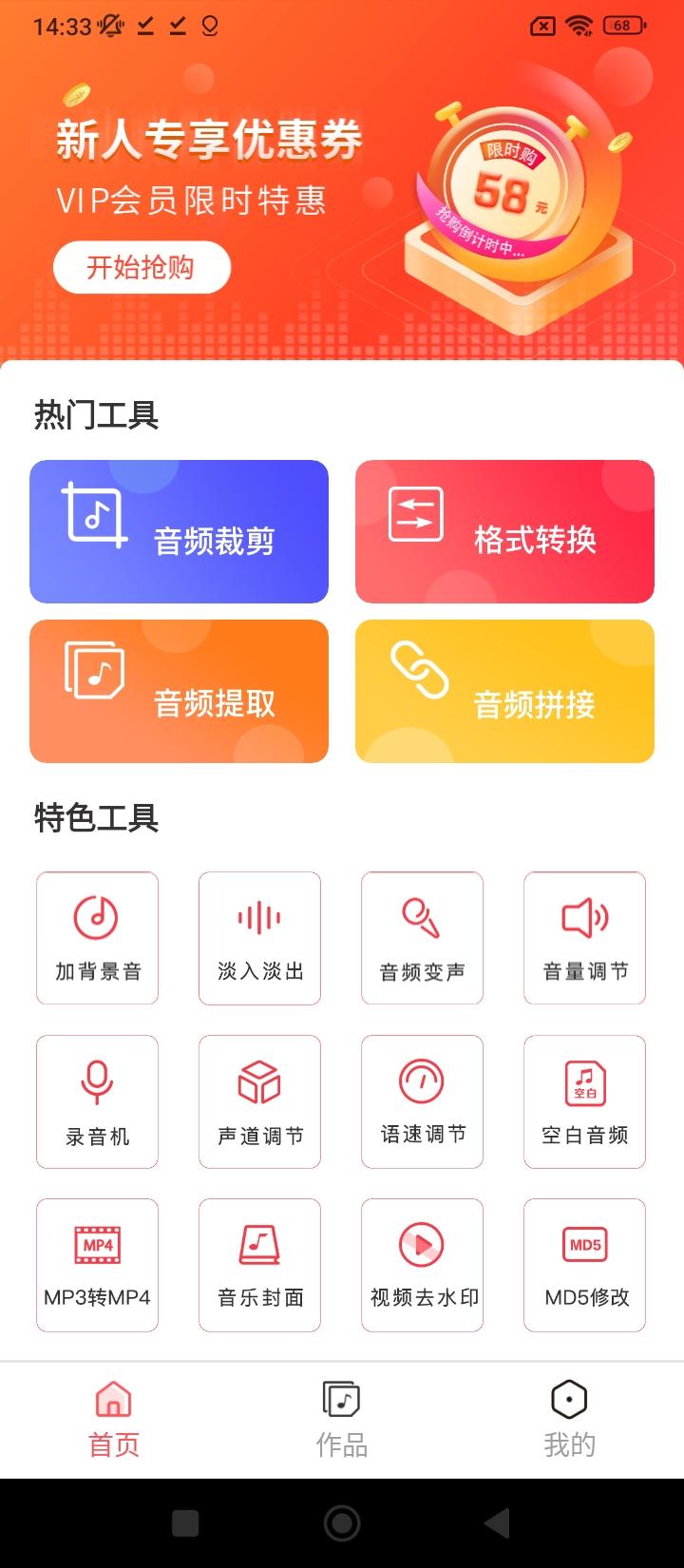Open the MP3转MP4 converter
684x1568 pixels.
[x=97, y=1265]
